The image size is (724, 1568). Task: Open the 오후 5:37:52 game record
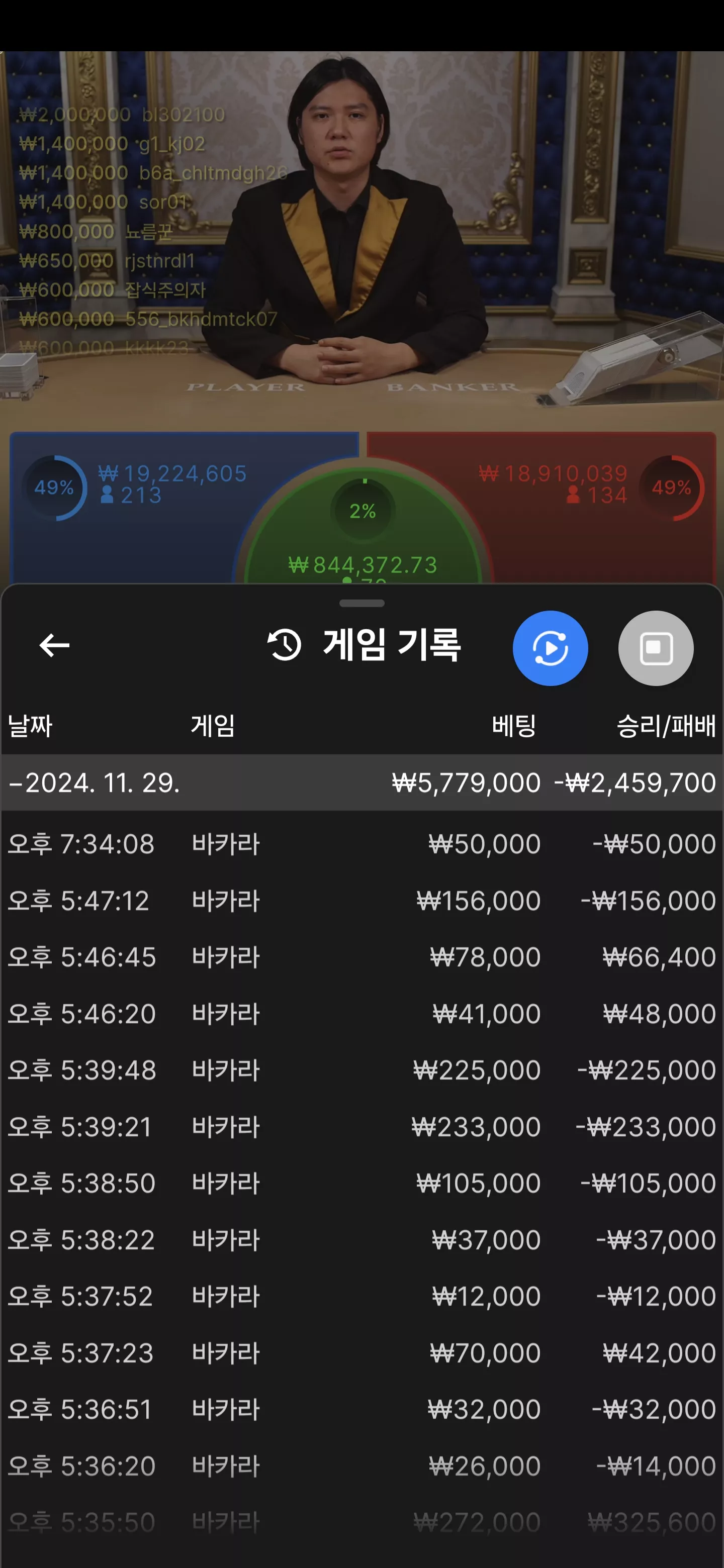click(361, 1297)
